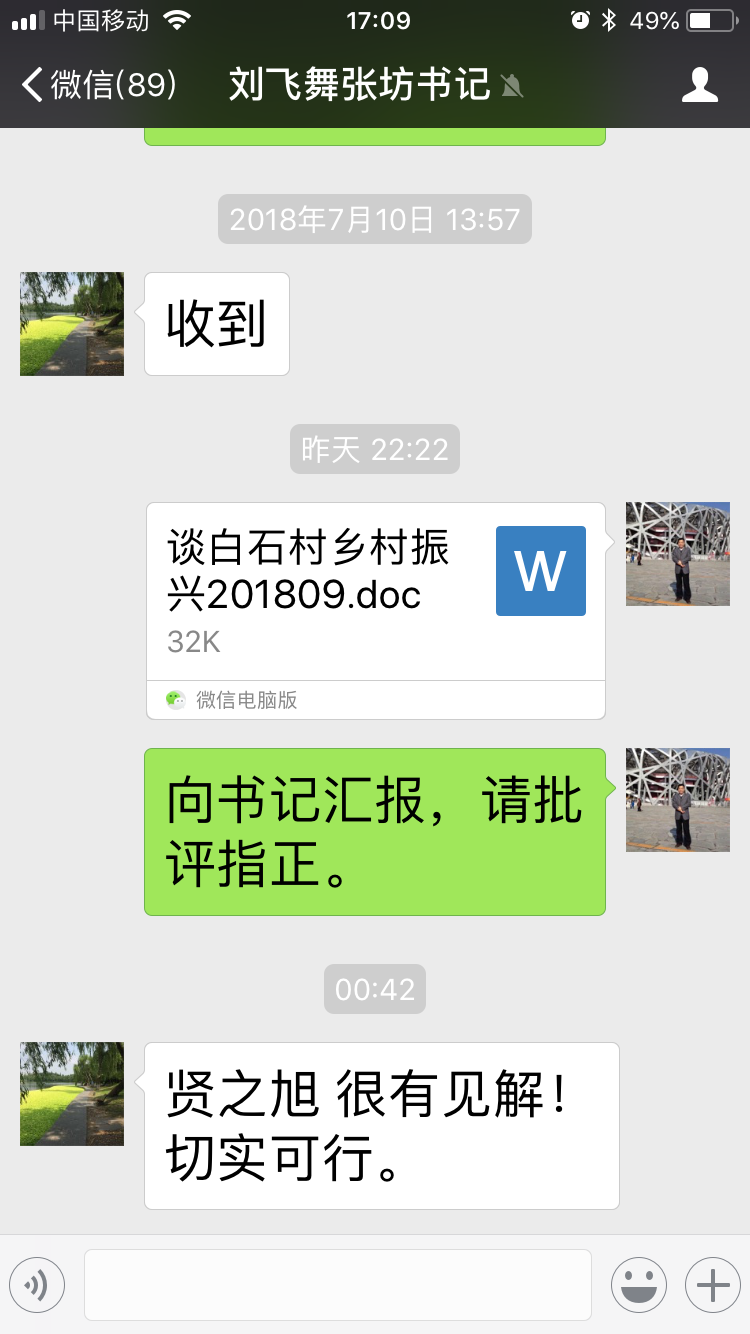
Task: Switch to voice message input
Action: coord(37,1285)
